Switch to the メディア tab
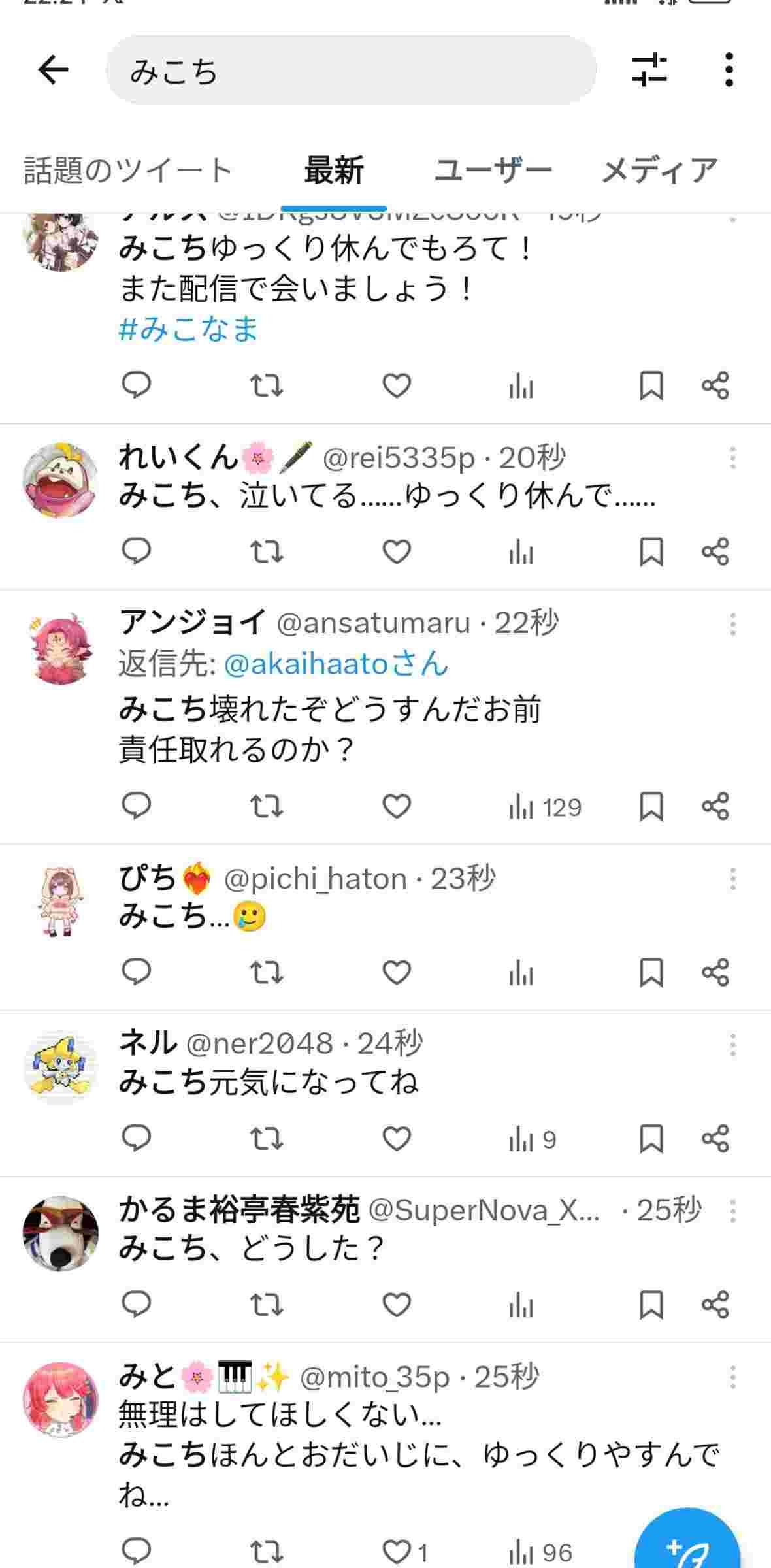Viewport: 771px width, 1568px height. (x=659, y=171)
